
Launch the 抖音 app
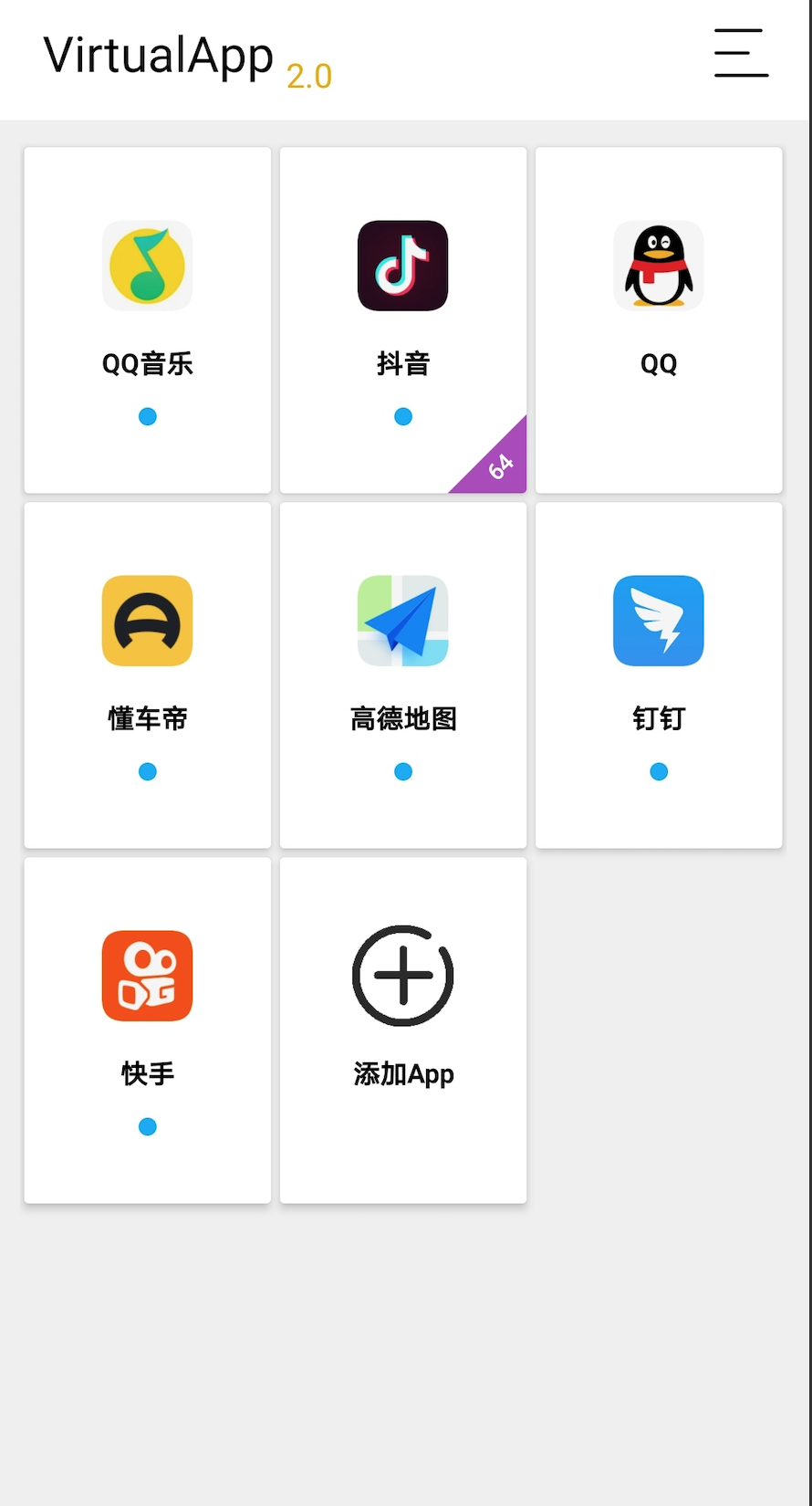point(403,320)
